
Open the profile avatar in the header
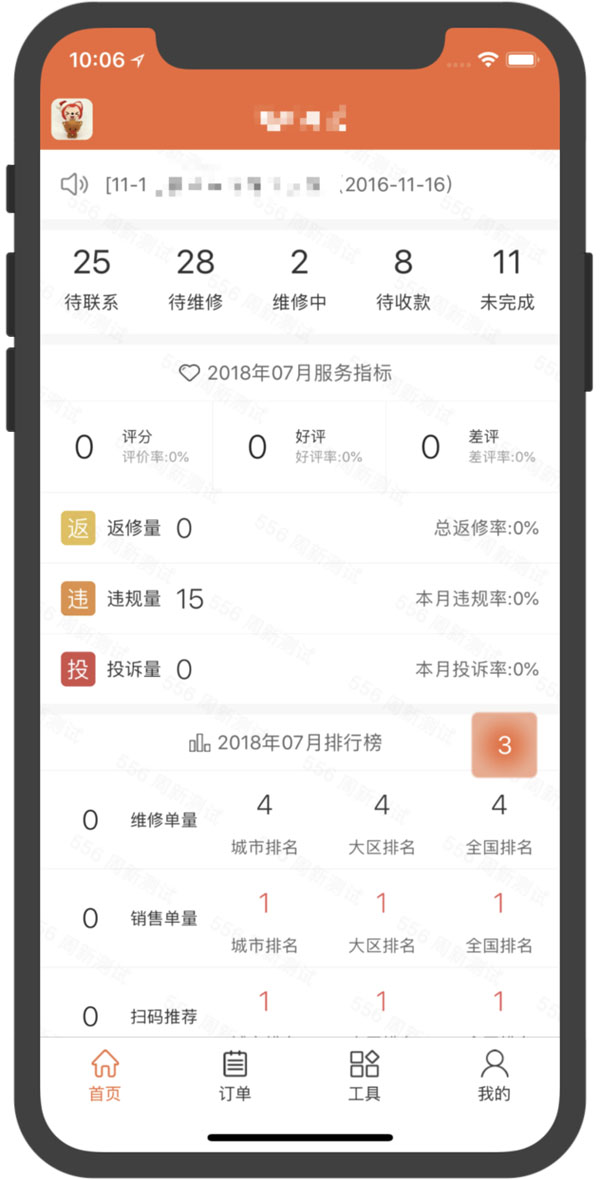(72, 120)
